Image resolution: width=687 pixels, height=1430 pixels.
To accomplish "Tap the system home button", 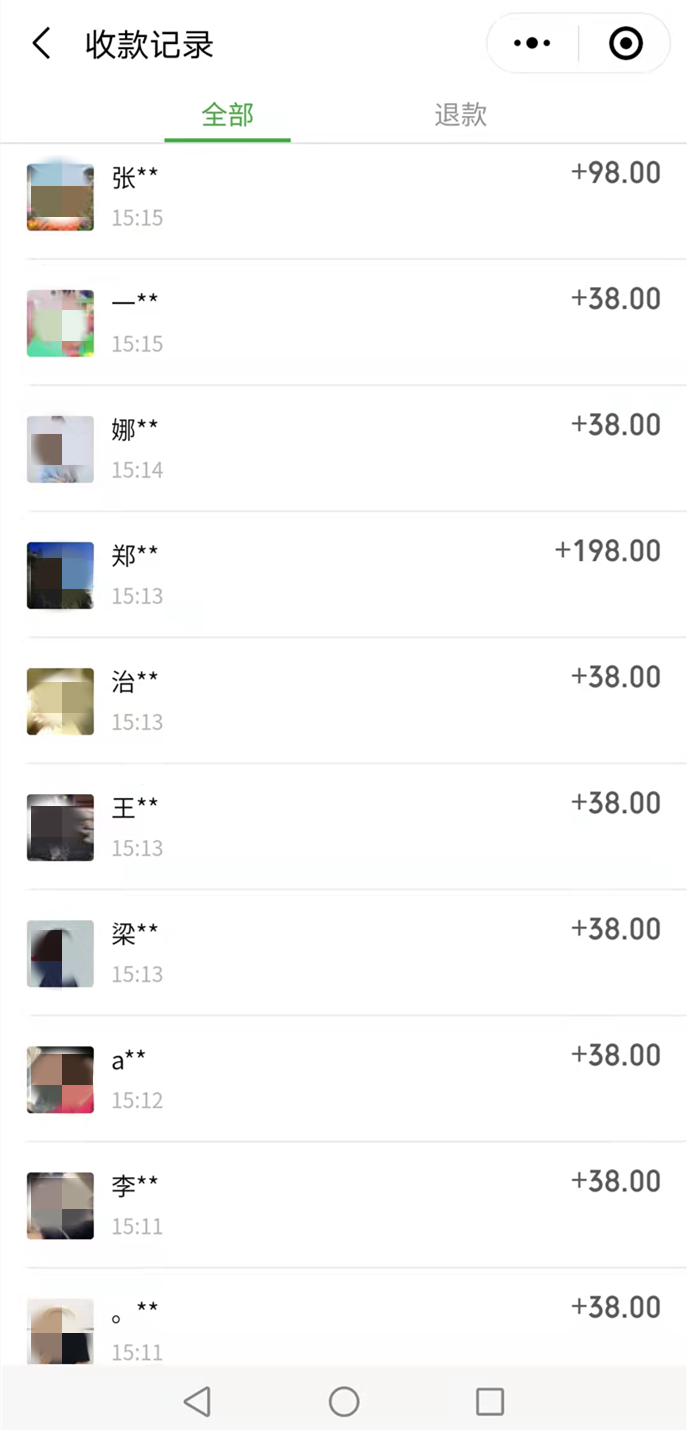I will pyautogui.click(x=344, y=1402).
